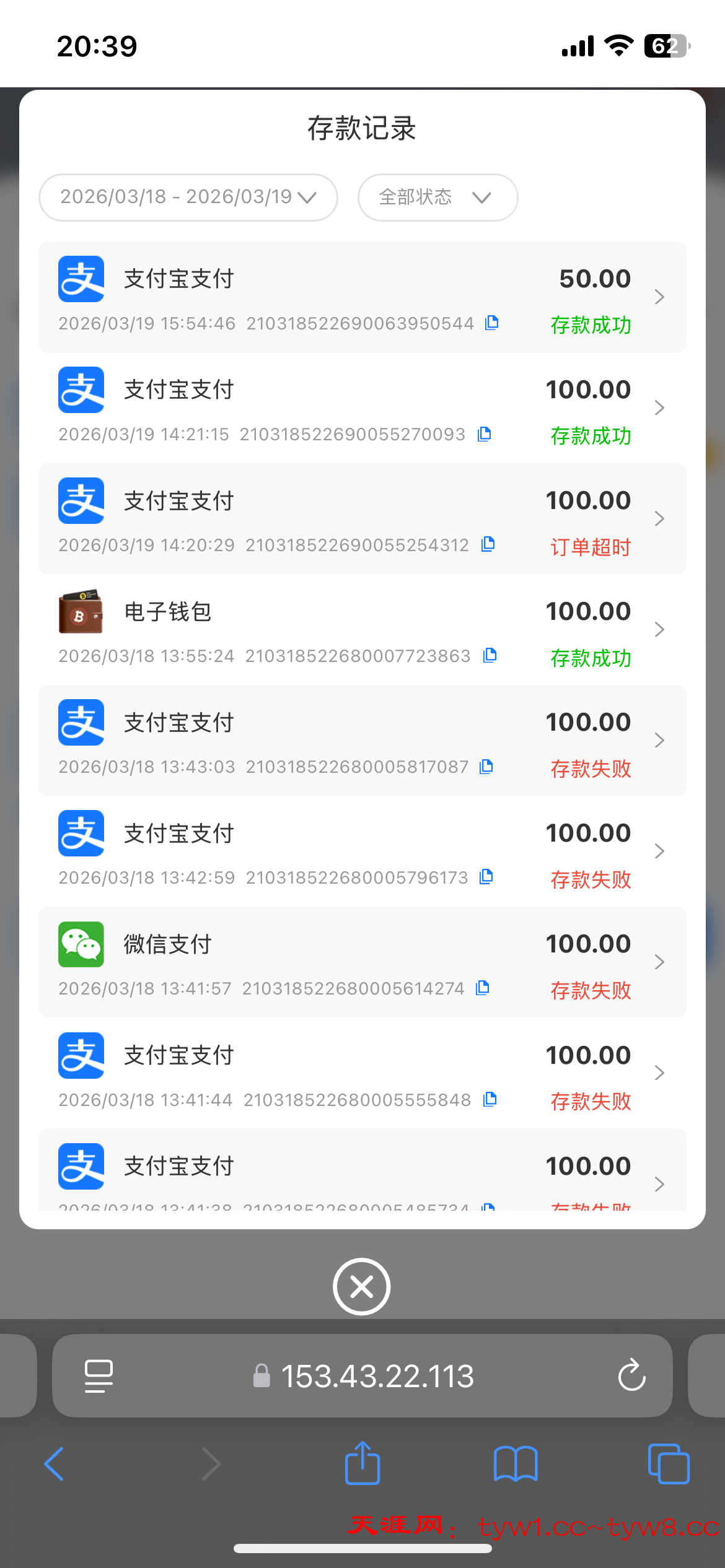This screenshot has height=1568, width=725.
Task: Copy order number 2103185226800005614274
Action: 483,988
